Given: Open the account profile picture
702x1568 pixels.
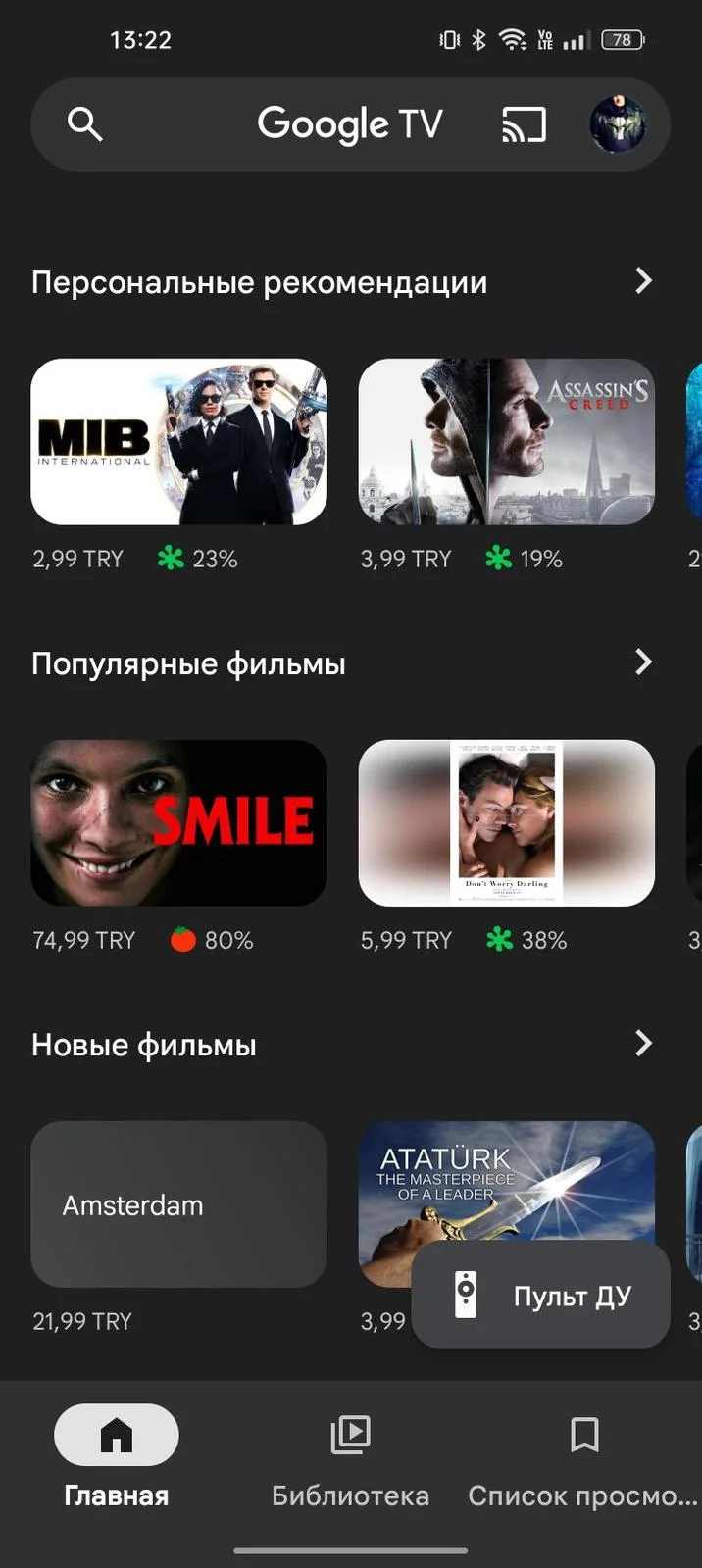Looking at the screenshot, I should [617, 124].
